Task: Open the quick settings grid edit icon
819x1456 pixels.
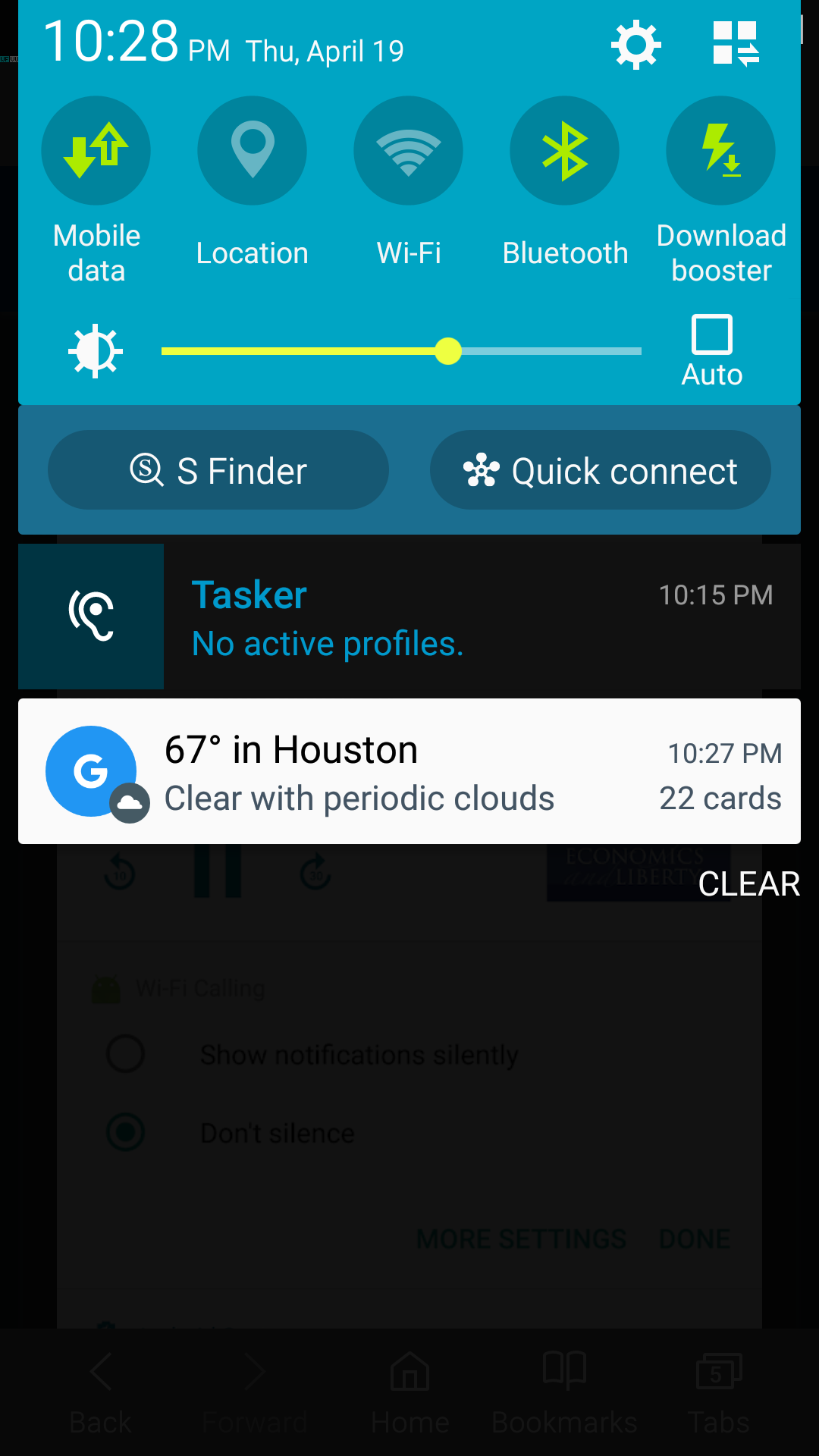Action: pyautogui.click(x=735, y=43)
